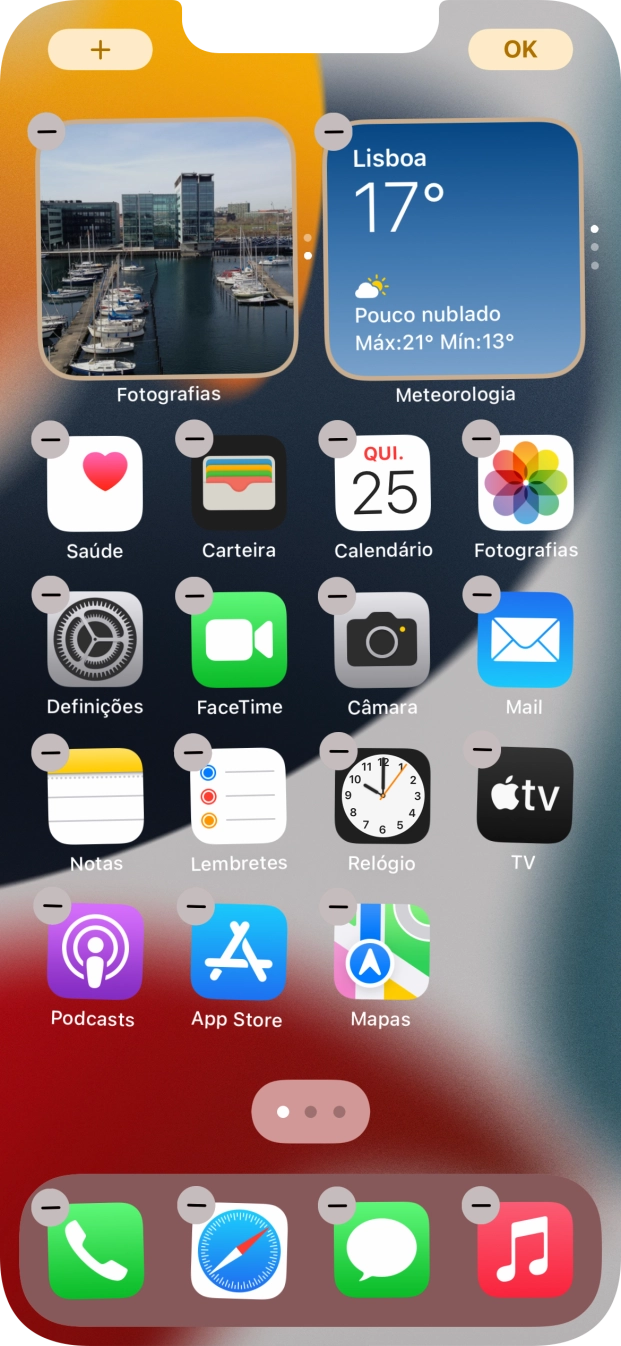
Task: Delete the Saúde app via minus badge
Action: 51,438
